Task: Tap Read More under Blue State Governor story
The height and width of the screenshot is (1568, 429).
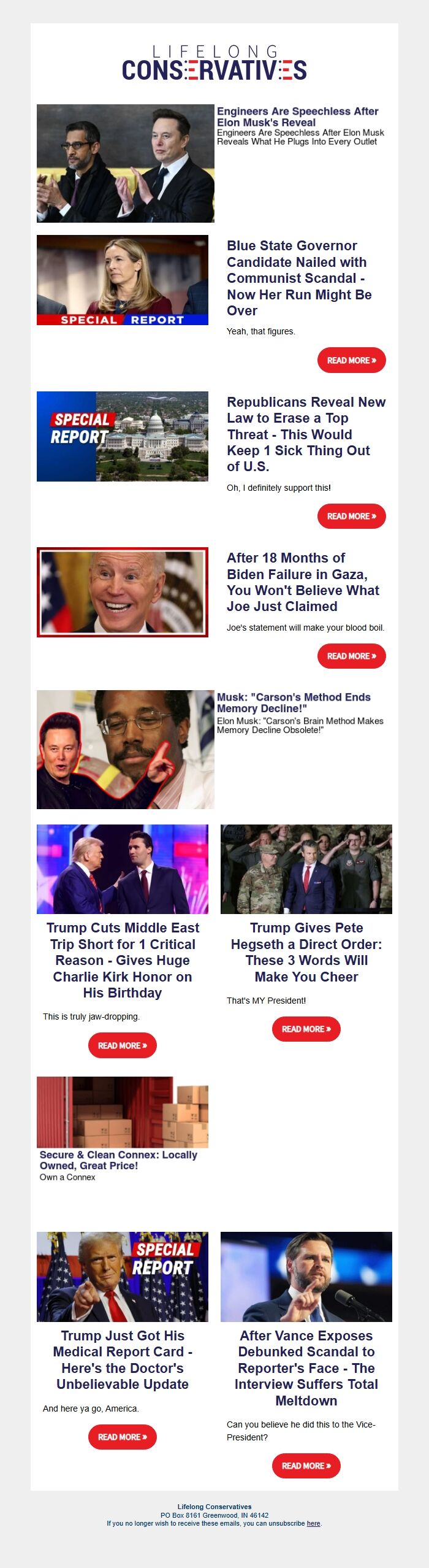Action: coord(351,360)
